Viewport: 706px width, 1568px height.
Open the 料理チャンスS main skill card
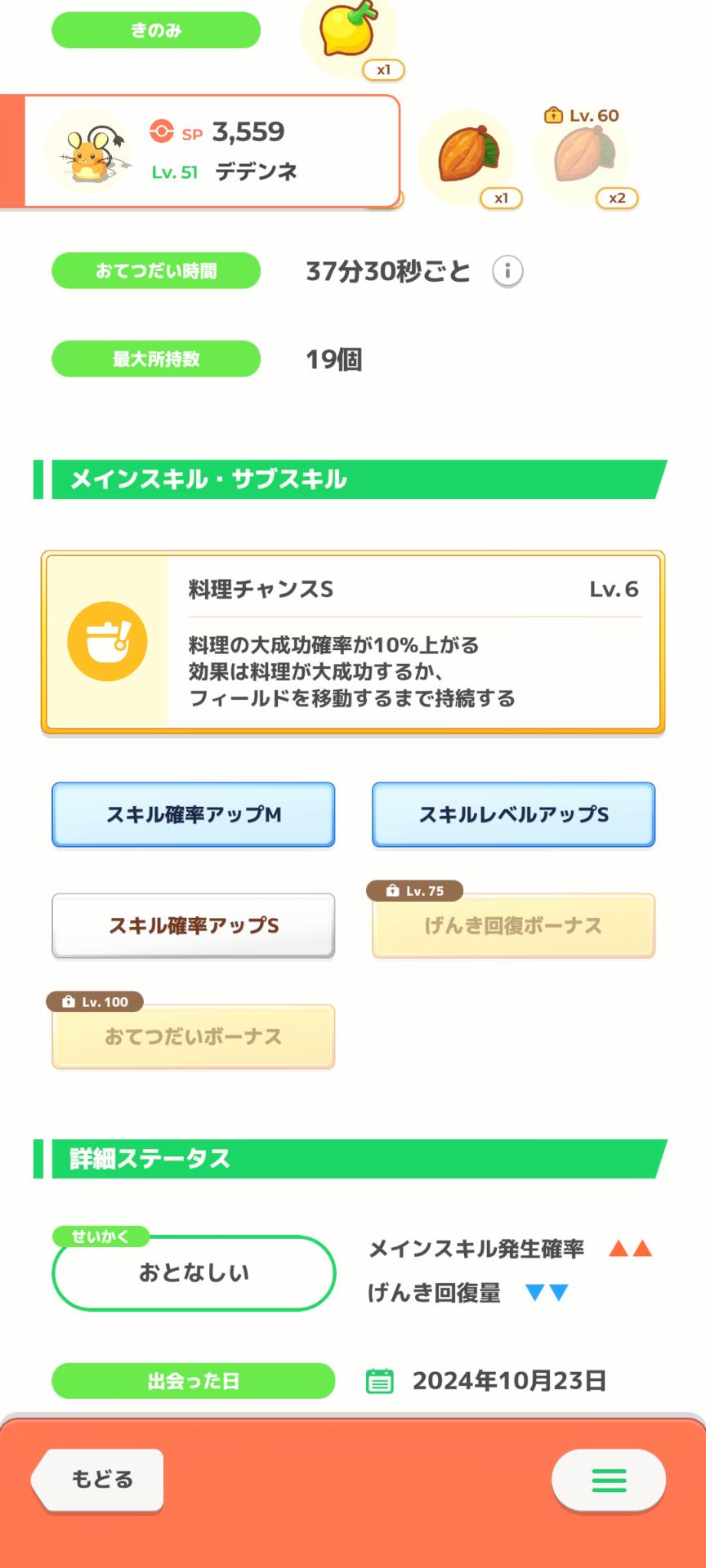(x=353, y=643)
